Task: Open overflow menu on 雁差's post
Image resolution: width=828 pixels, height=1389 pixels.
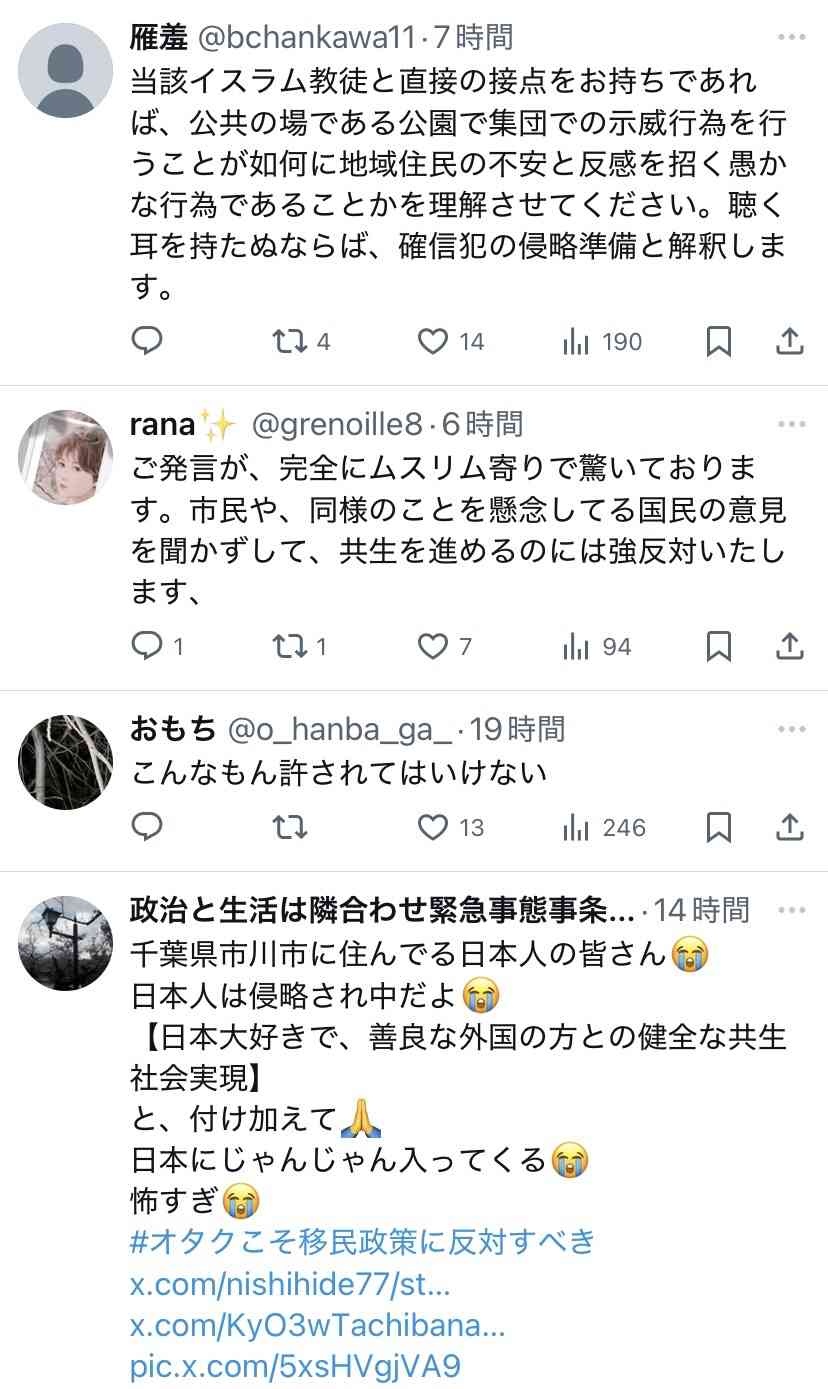Action: (791, 38)
